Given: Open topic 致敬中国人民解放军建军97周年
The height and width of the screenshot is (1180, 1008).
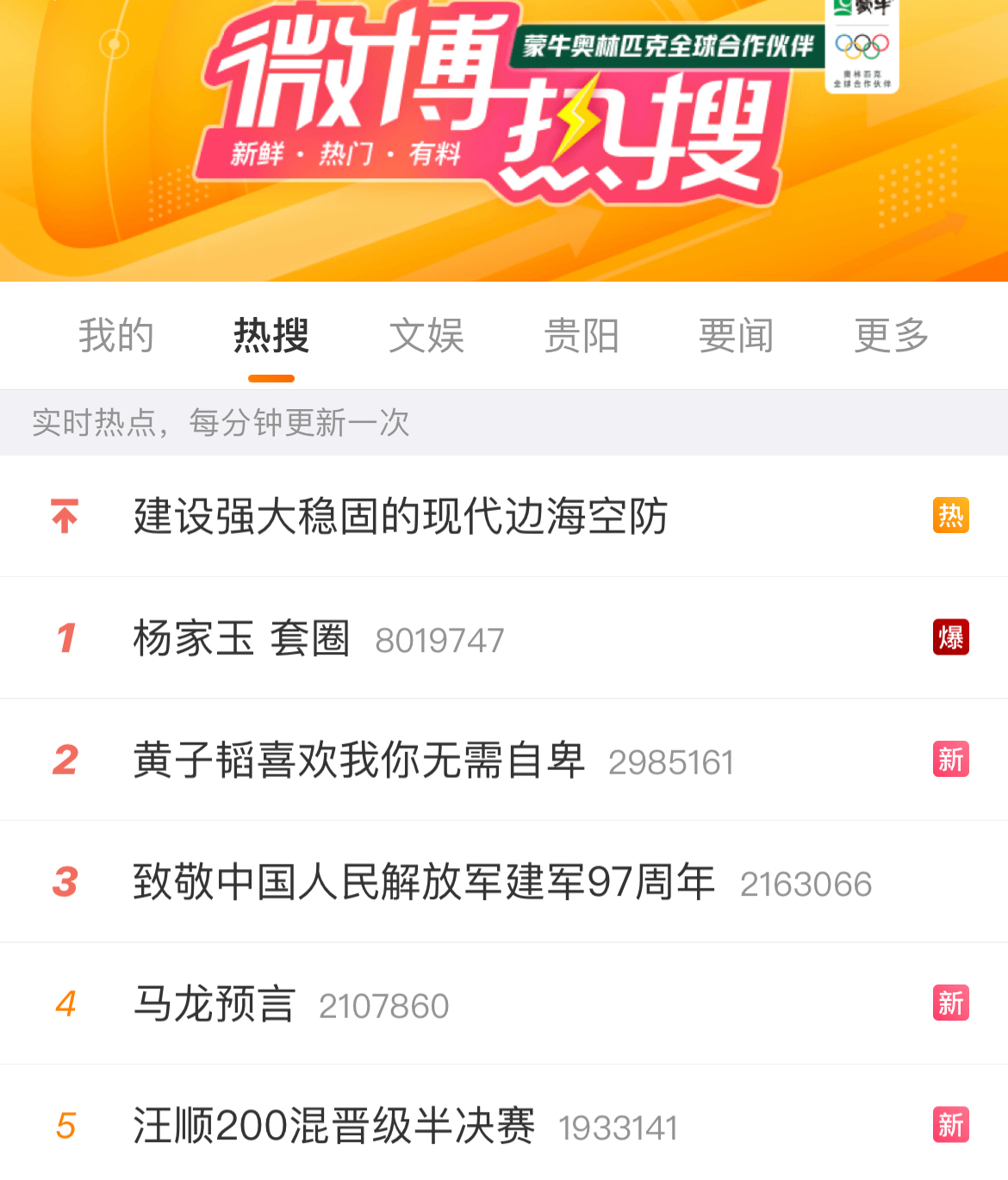Looking at the screenshot, I should point(424,883).
